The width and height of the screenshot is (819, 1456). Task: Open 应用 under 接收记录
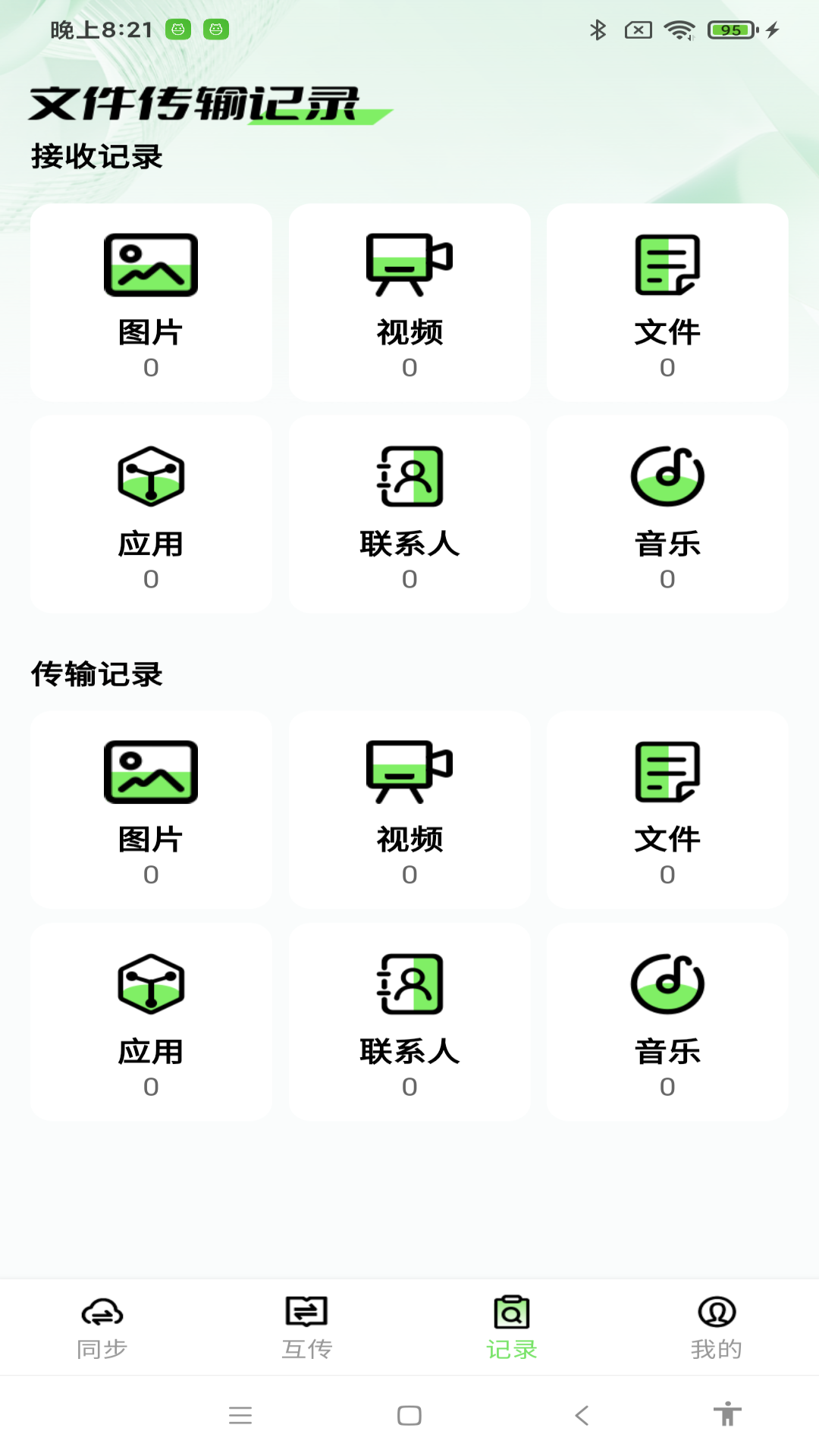click(151, 513)
